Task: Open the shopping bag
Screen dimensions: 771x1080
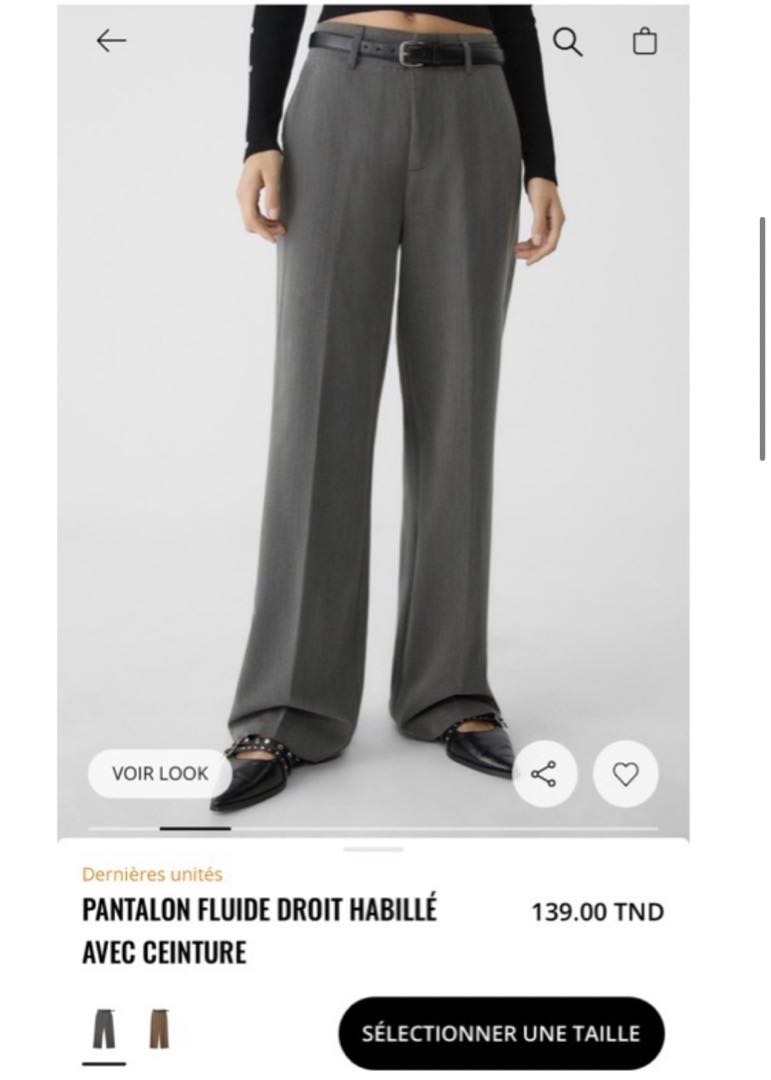Action: (645, 42)
